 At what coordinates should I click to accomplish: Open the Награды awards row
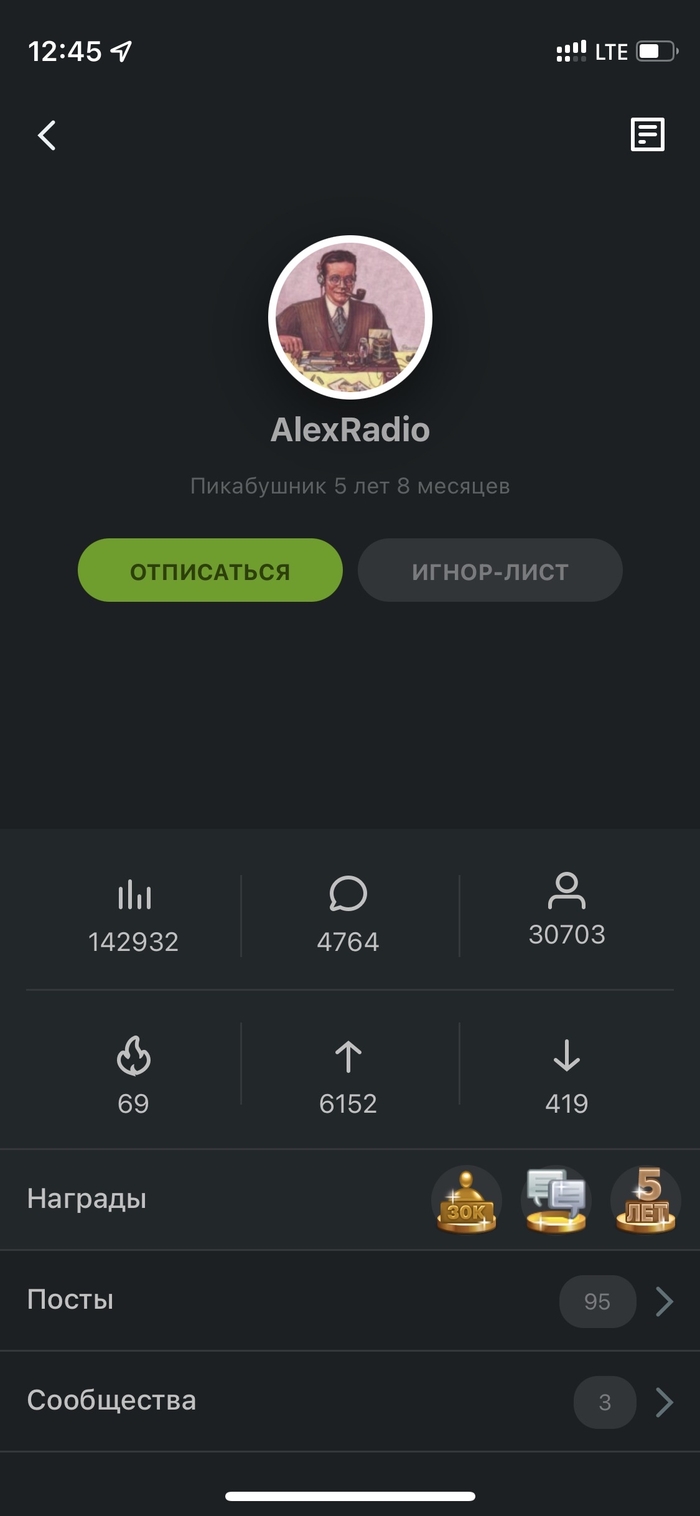pyautogui.click(x=350, y=1199)
